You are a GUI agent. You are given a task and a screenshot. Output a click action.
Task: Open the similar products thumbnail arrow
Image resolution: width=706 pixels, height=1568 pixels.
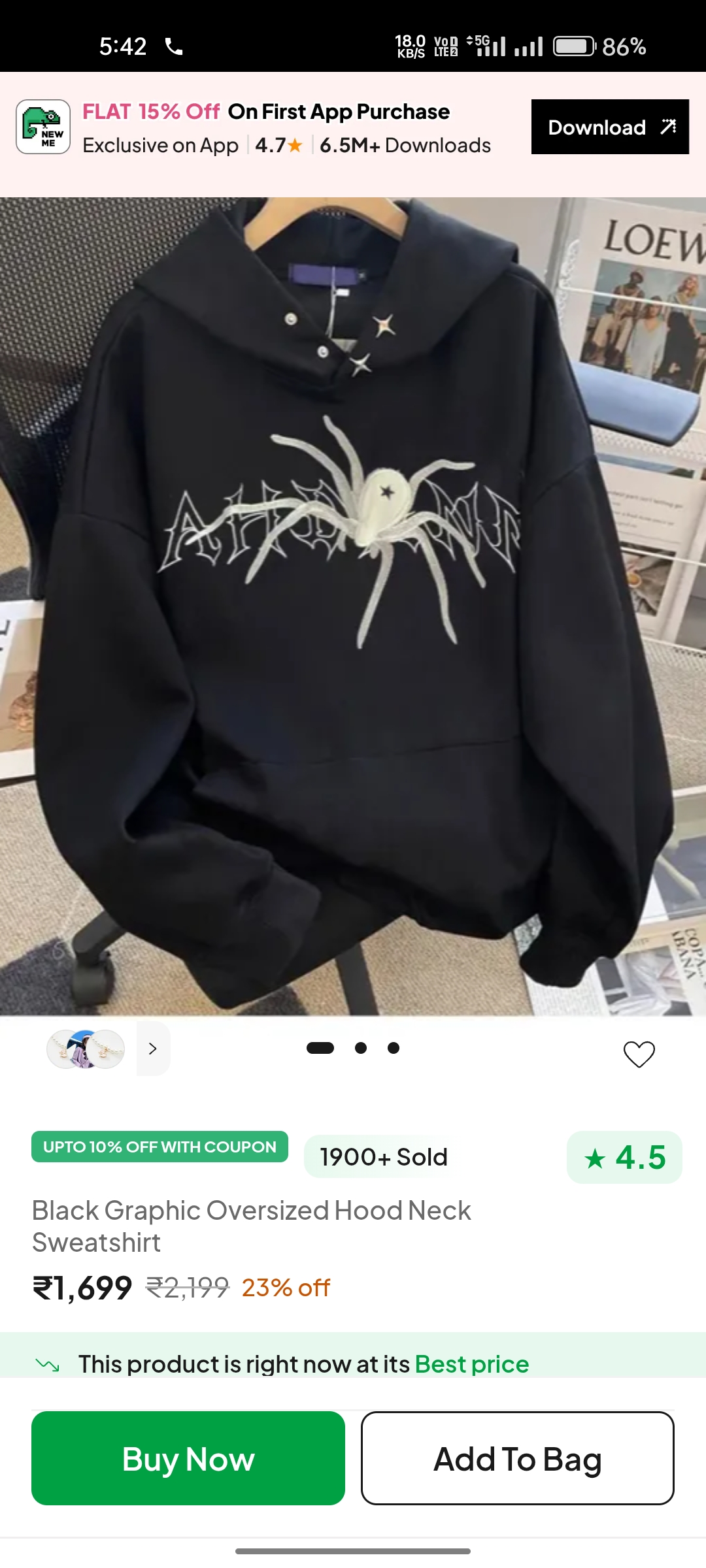(153, 1049)
